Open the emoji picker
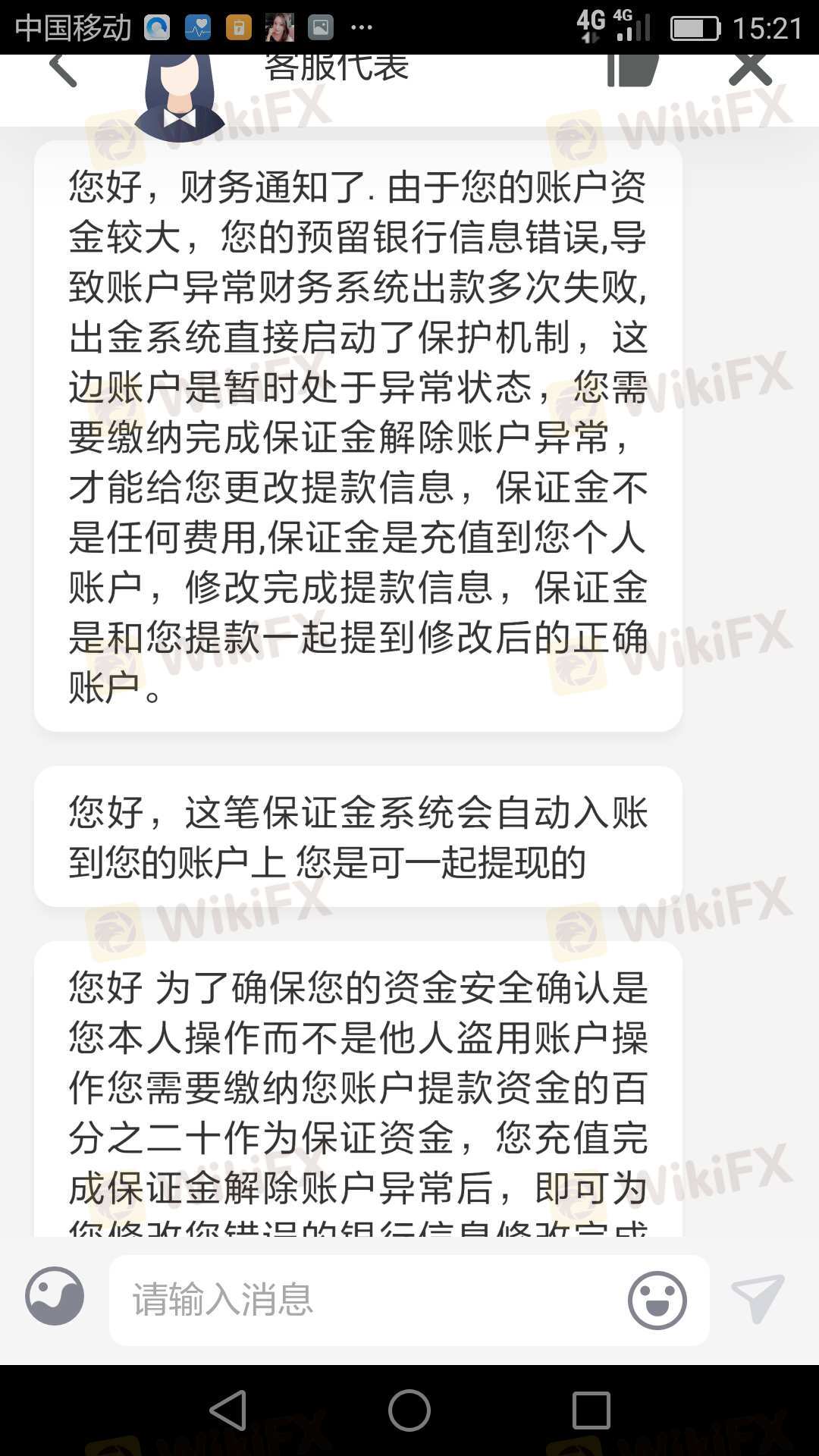The width and height of the screenshot is (819, 1456). click(657, 1300)
